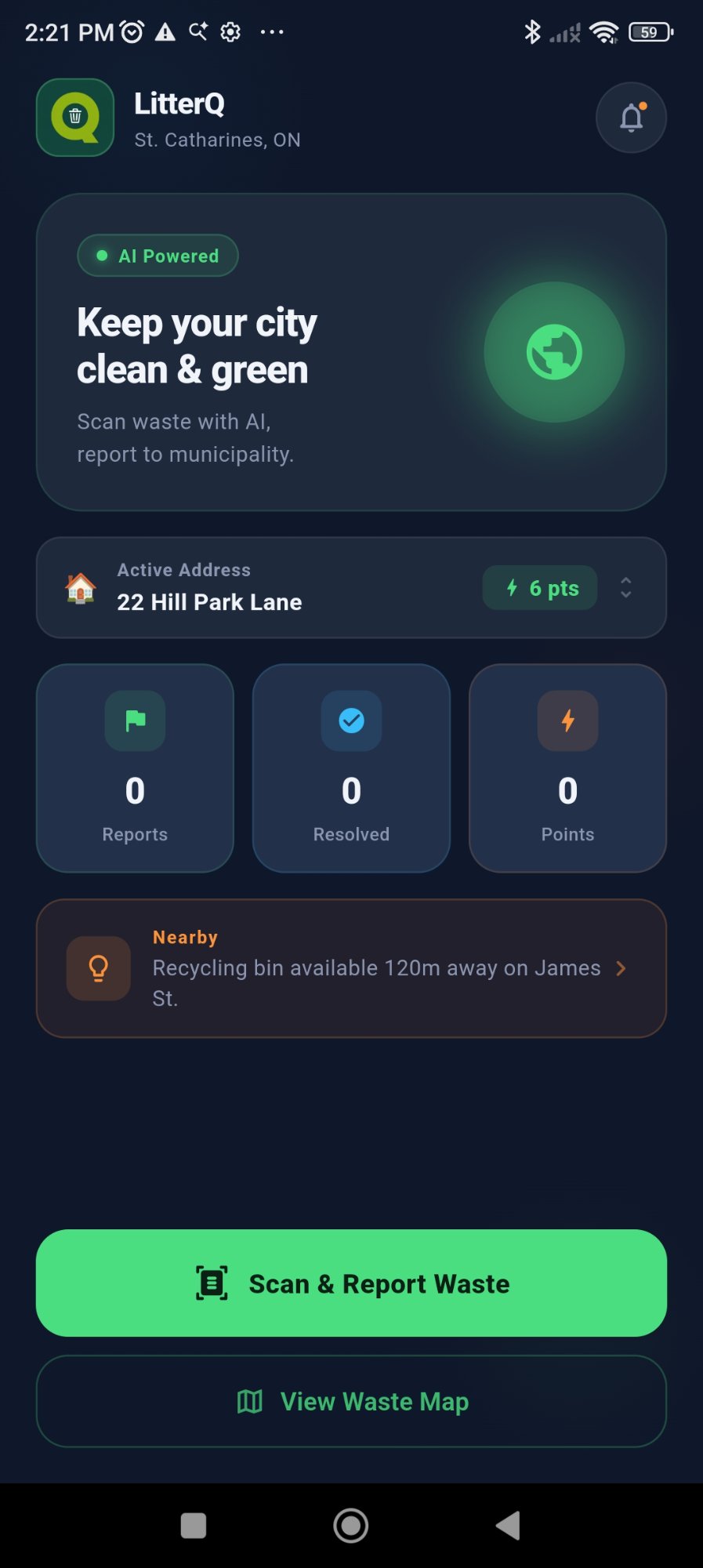Open notifications via the bell icon

(x=630, y=118)
